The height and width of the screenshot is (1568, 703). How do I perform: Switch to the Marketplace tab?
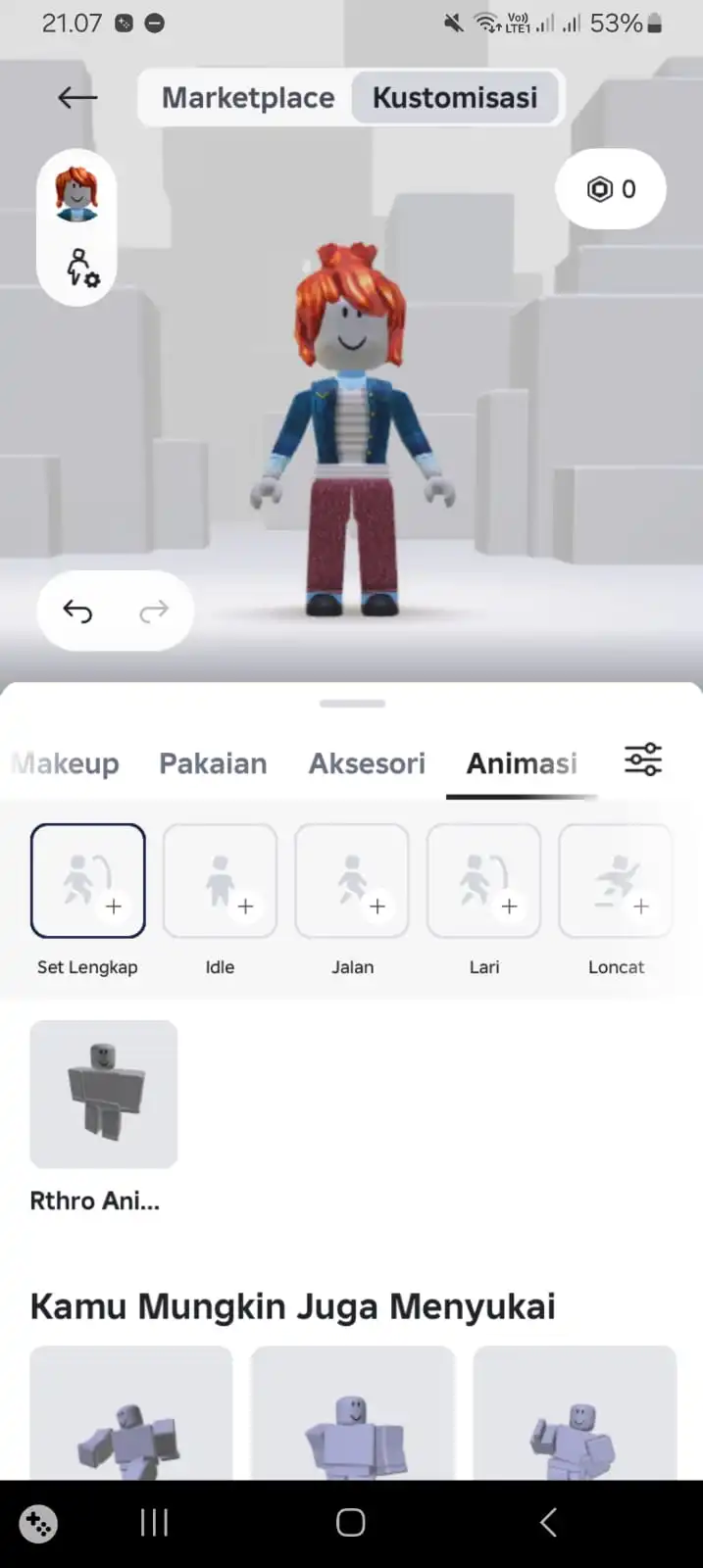[248, 98]
